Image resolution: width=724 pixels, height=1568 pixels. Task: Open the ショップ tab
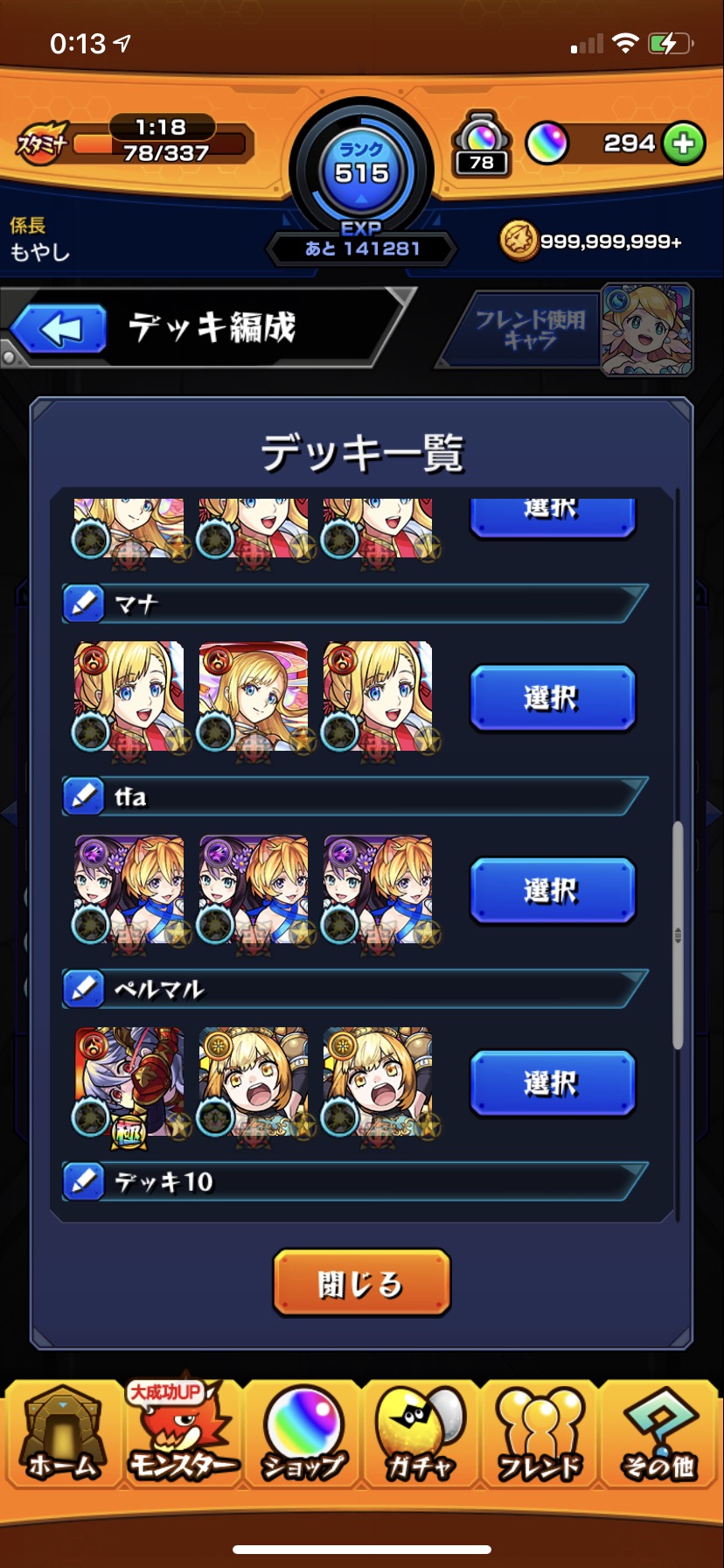(x=303, y=1435)
